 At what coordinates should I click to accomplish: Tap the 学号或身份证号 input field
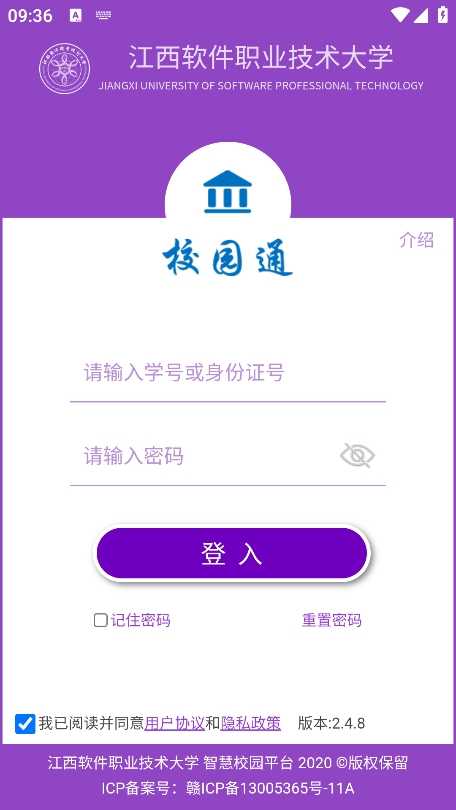click(x=228, y=372)
